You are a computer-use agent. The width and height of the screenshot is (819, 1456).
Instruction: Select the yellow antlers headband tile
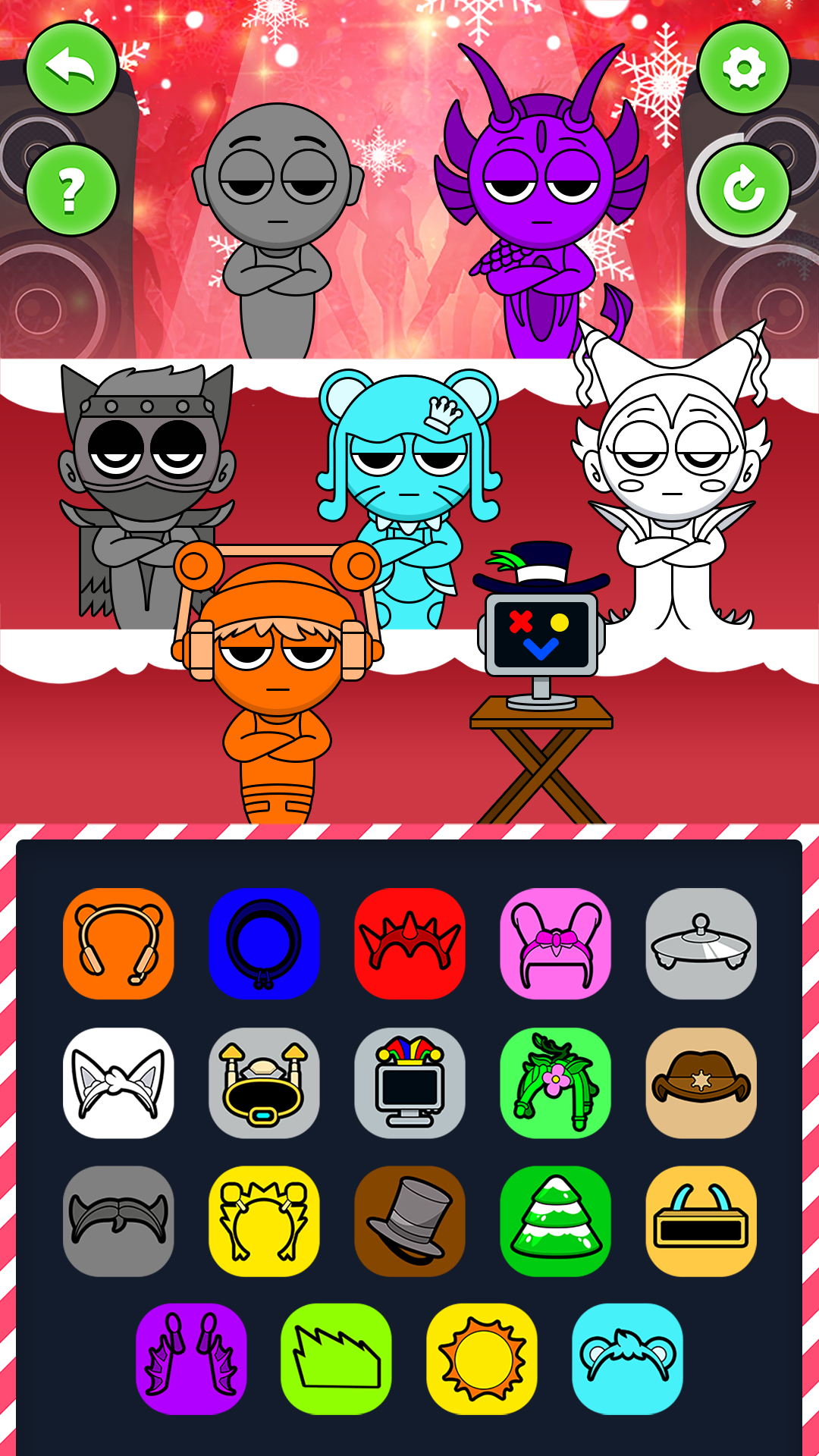pos(264,1221)
